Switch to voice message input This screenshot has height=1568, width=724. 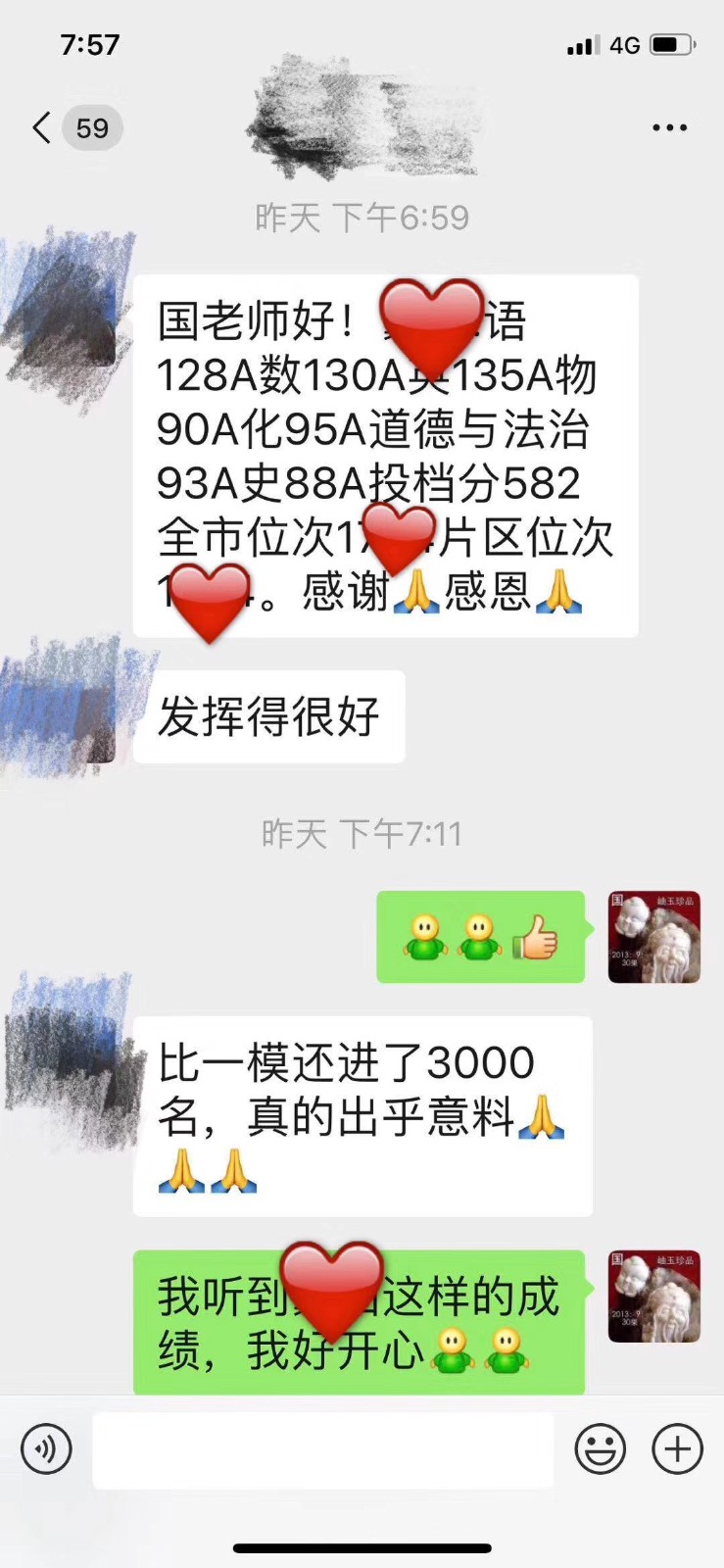point(46,1449)
